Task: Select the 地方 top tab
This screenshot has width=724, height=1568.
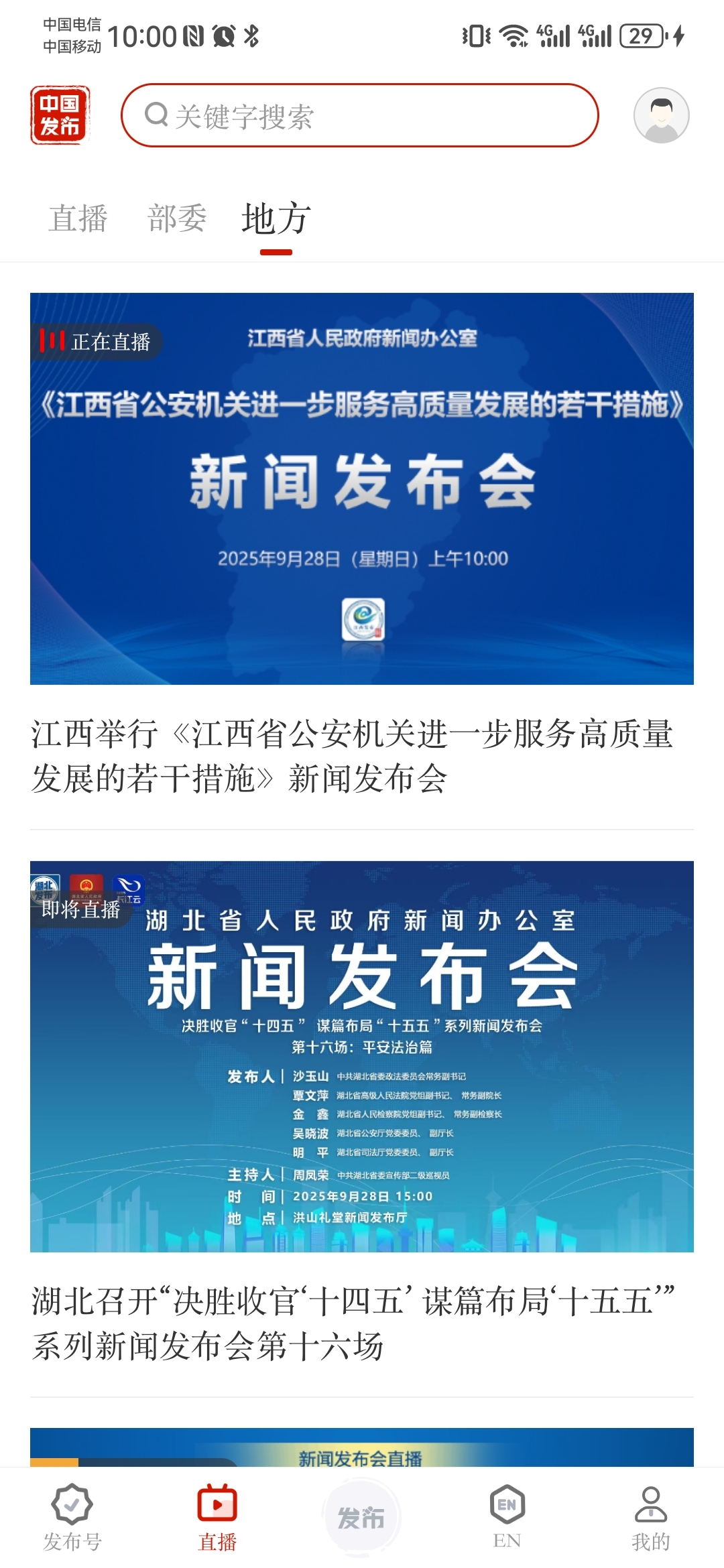Action: coord(276,218)
